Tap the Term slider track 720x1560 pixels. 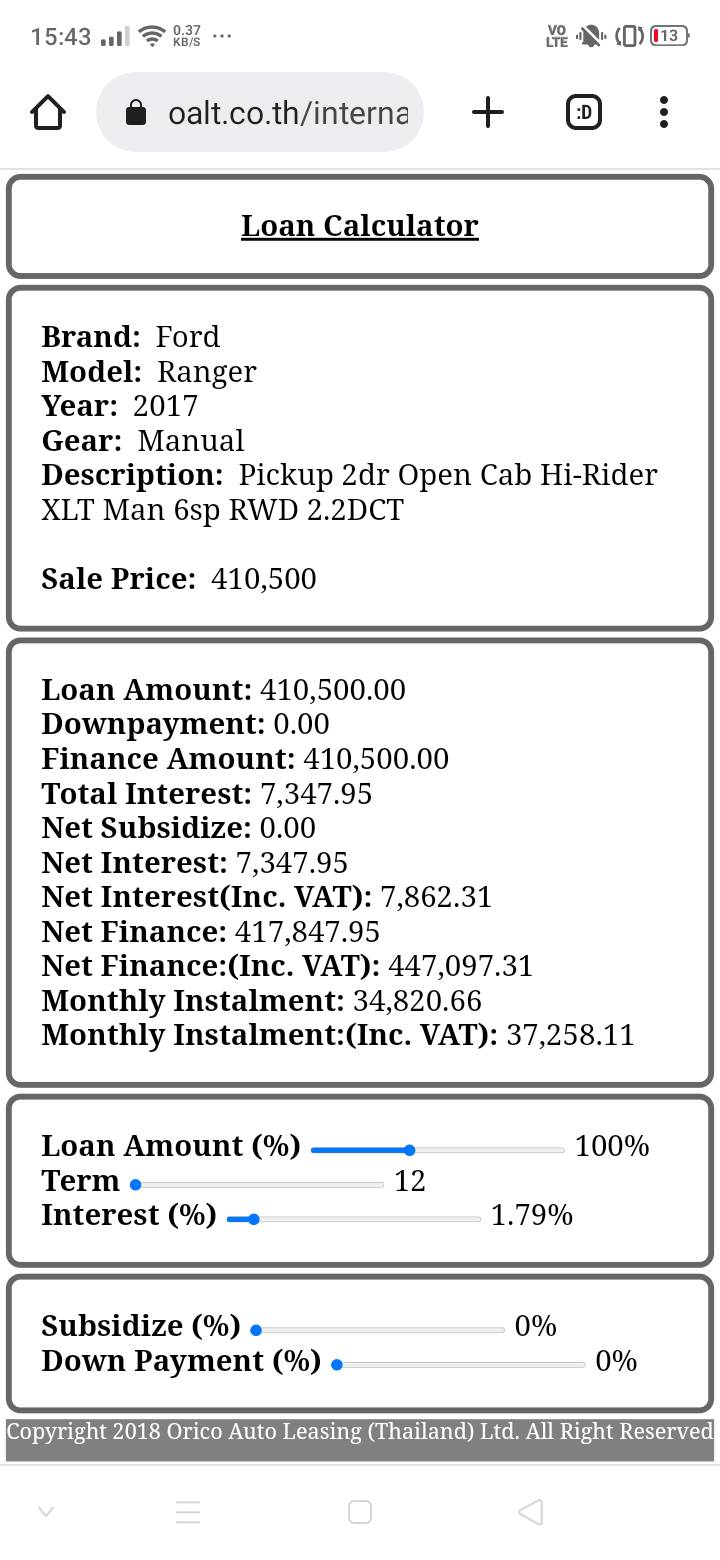pos(258,1185)
